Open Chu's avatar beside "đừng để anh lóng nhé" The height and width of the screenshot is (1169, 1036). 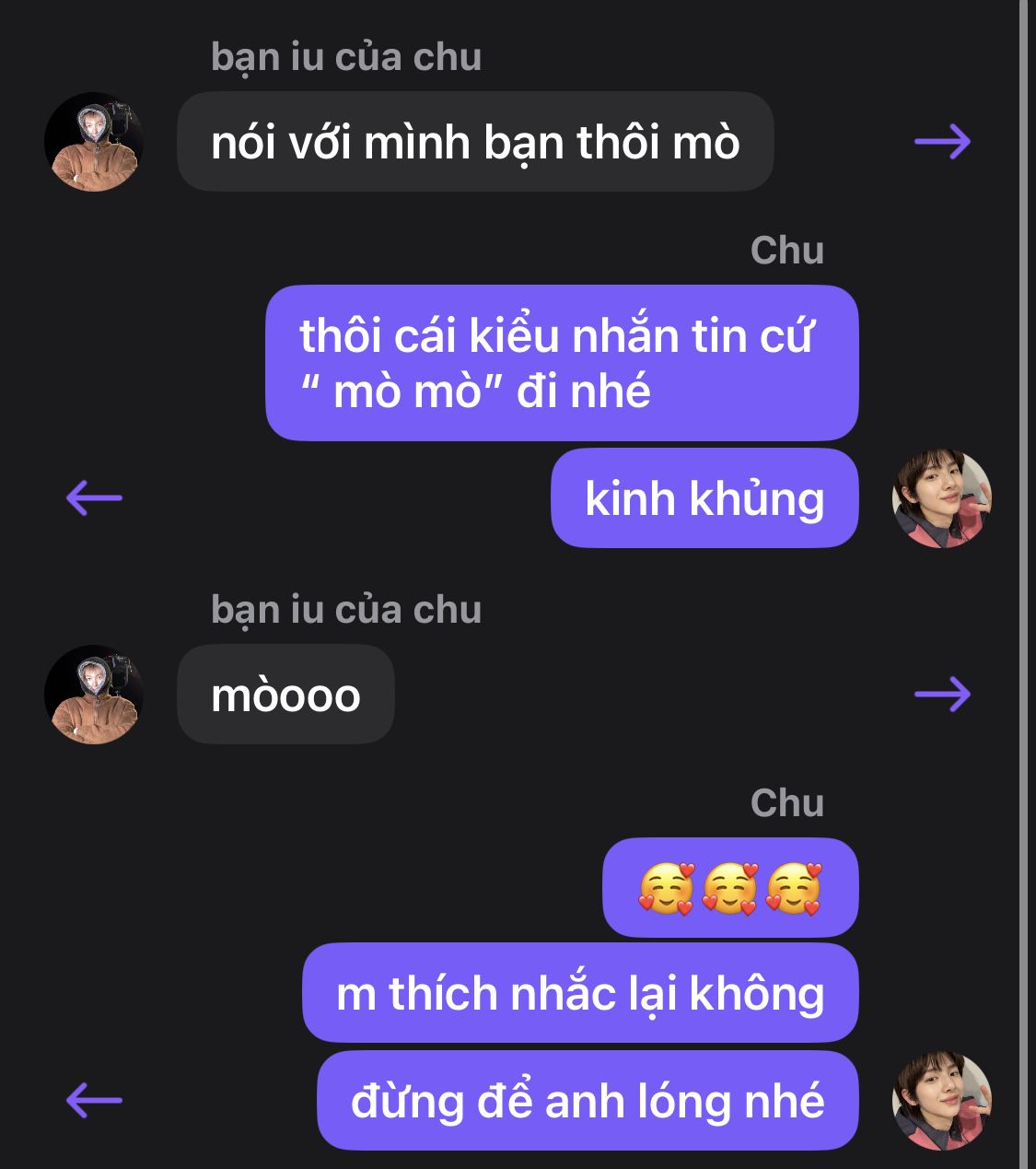click(942, 1100)
